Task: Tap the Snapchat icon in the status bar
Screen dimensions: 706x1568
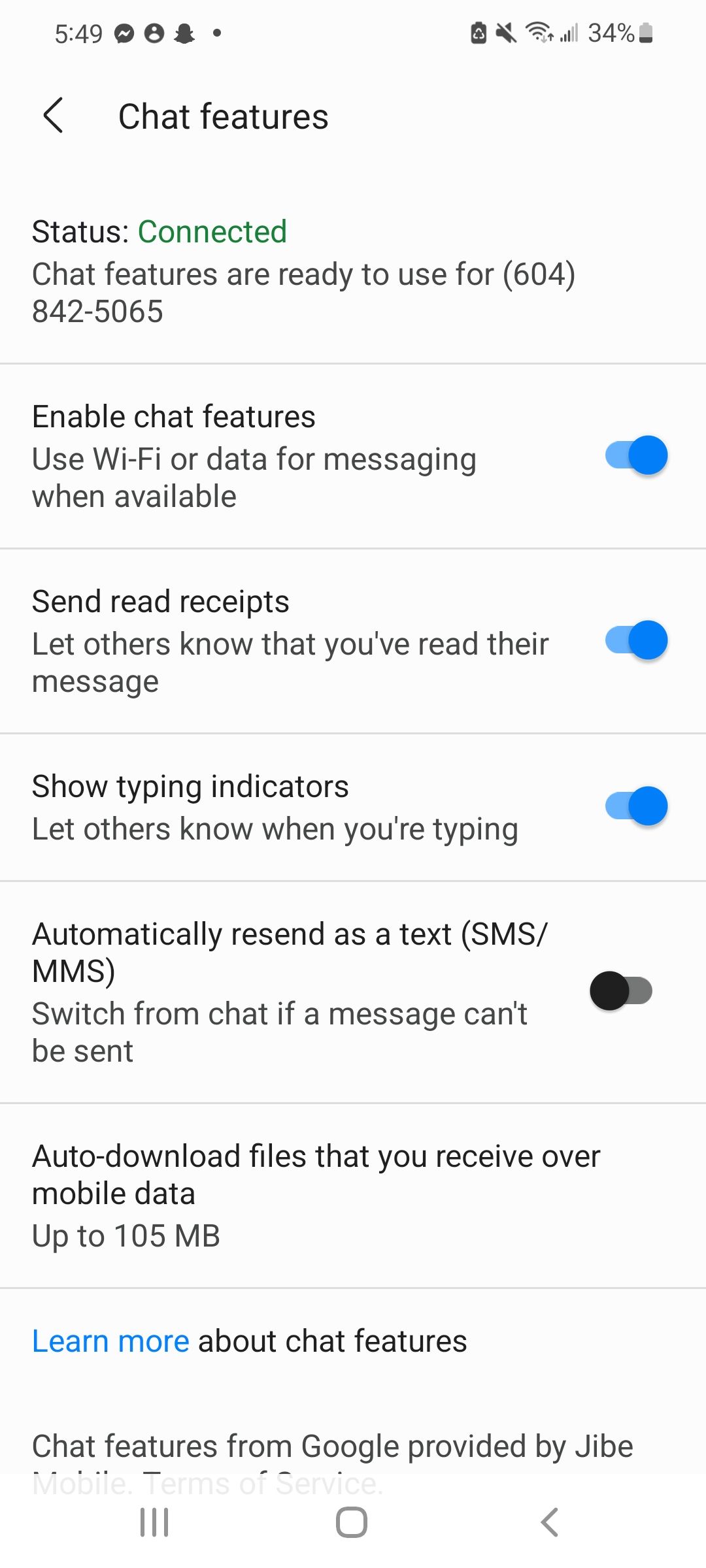Action: click(185, 33)
